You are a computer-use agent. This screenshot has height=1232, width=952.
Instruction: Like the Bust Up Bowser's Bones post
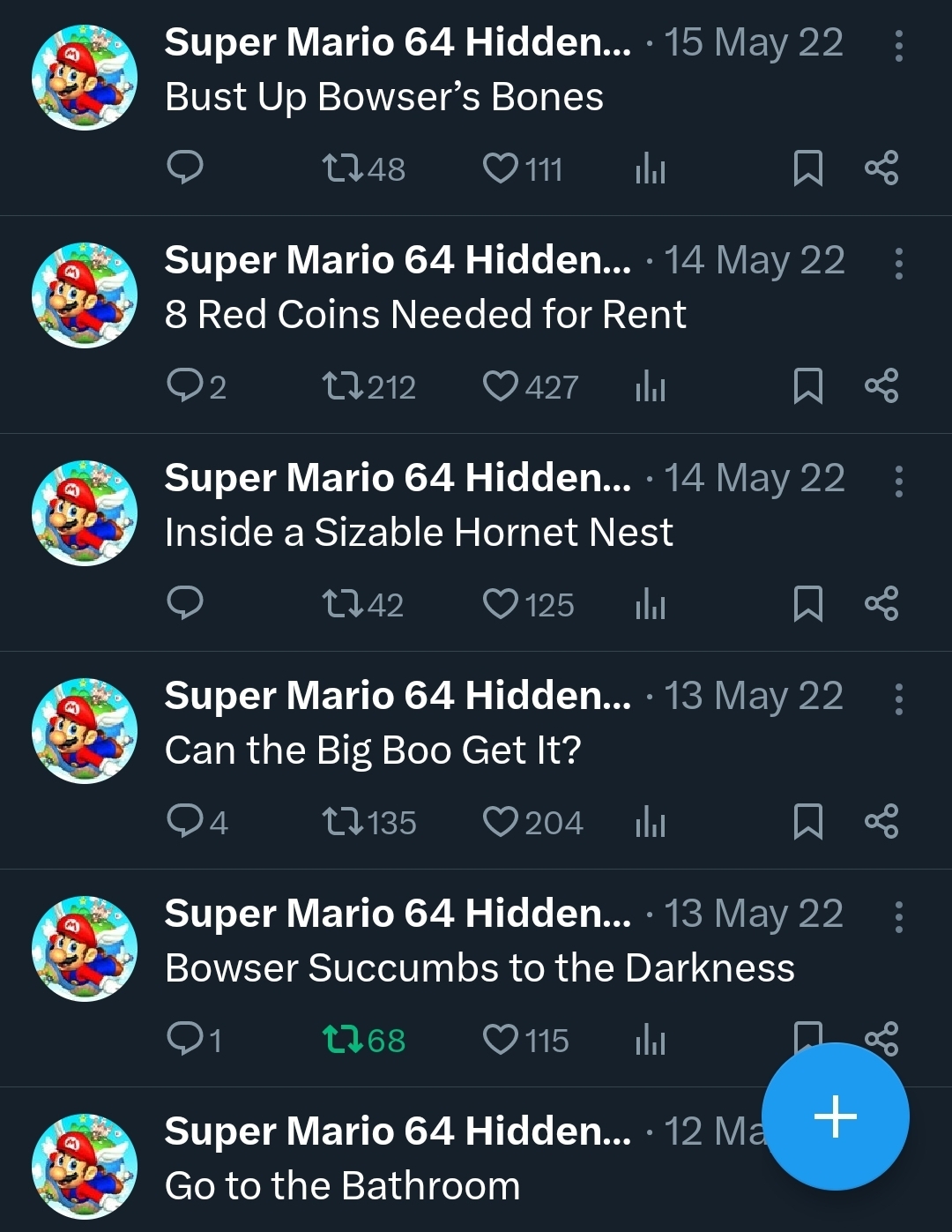(x=501, y=168)
